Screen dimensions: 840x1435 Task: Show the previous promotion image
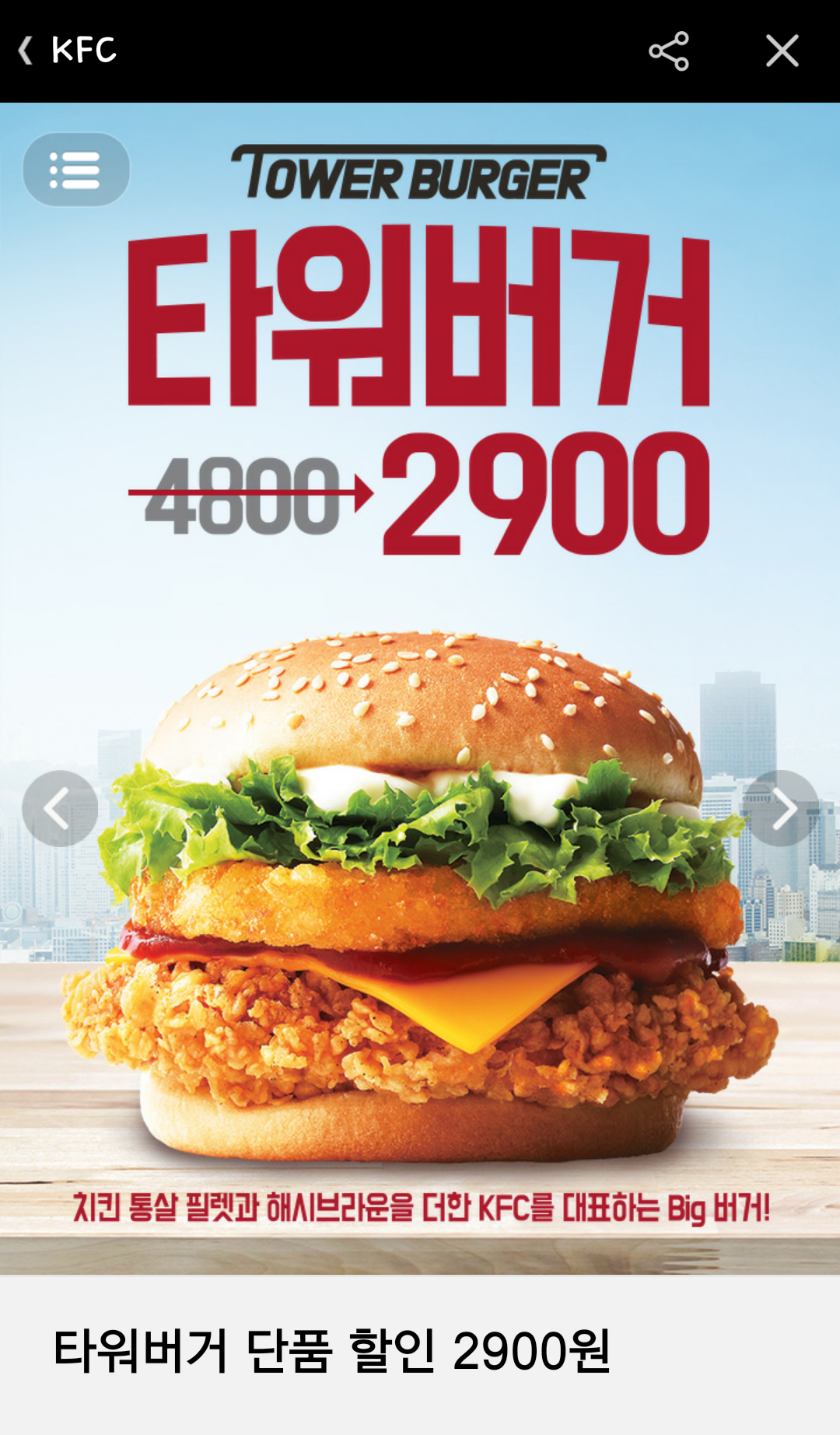(x=59, y=809)
